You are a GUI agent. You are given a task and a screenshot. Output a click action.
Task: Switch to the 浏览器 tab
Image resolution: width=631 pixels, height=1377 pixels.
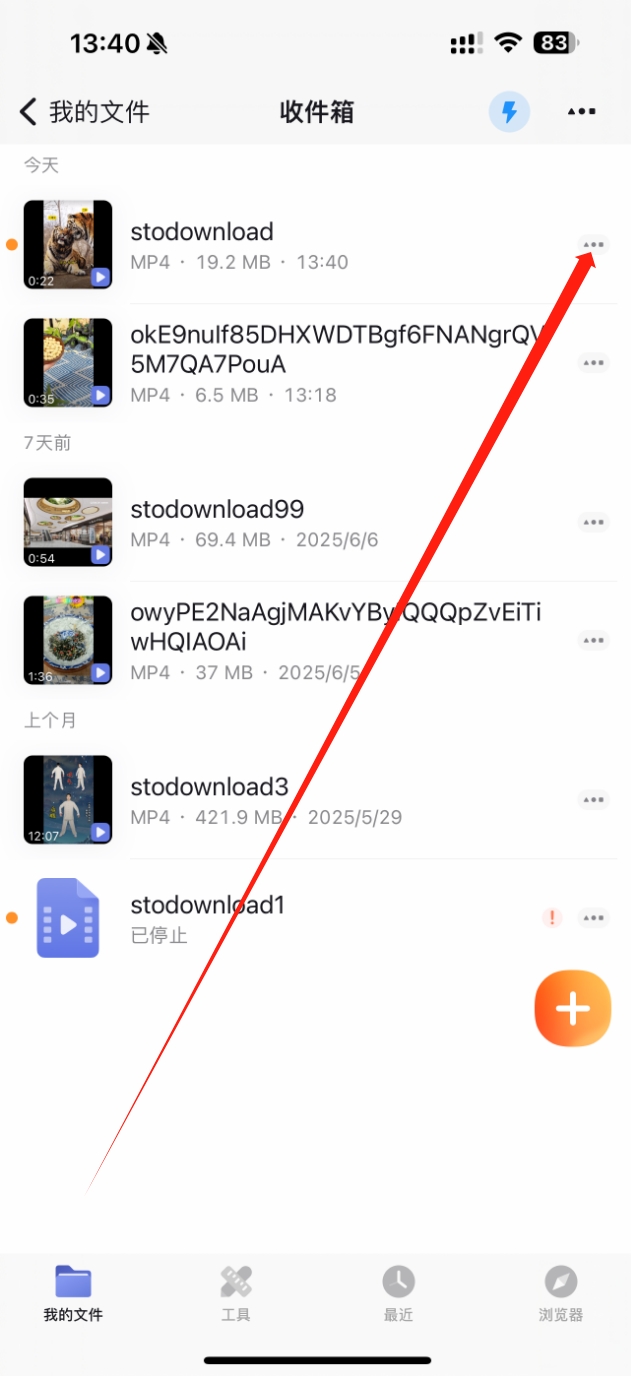coord(560,1293)
